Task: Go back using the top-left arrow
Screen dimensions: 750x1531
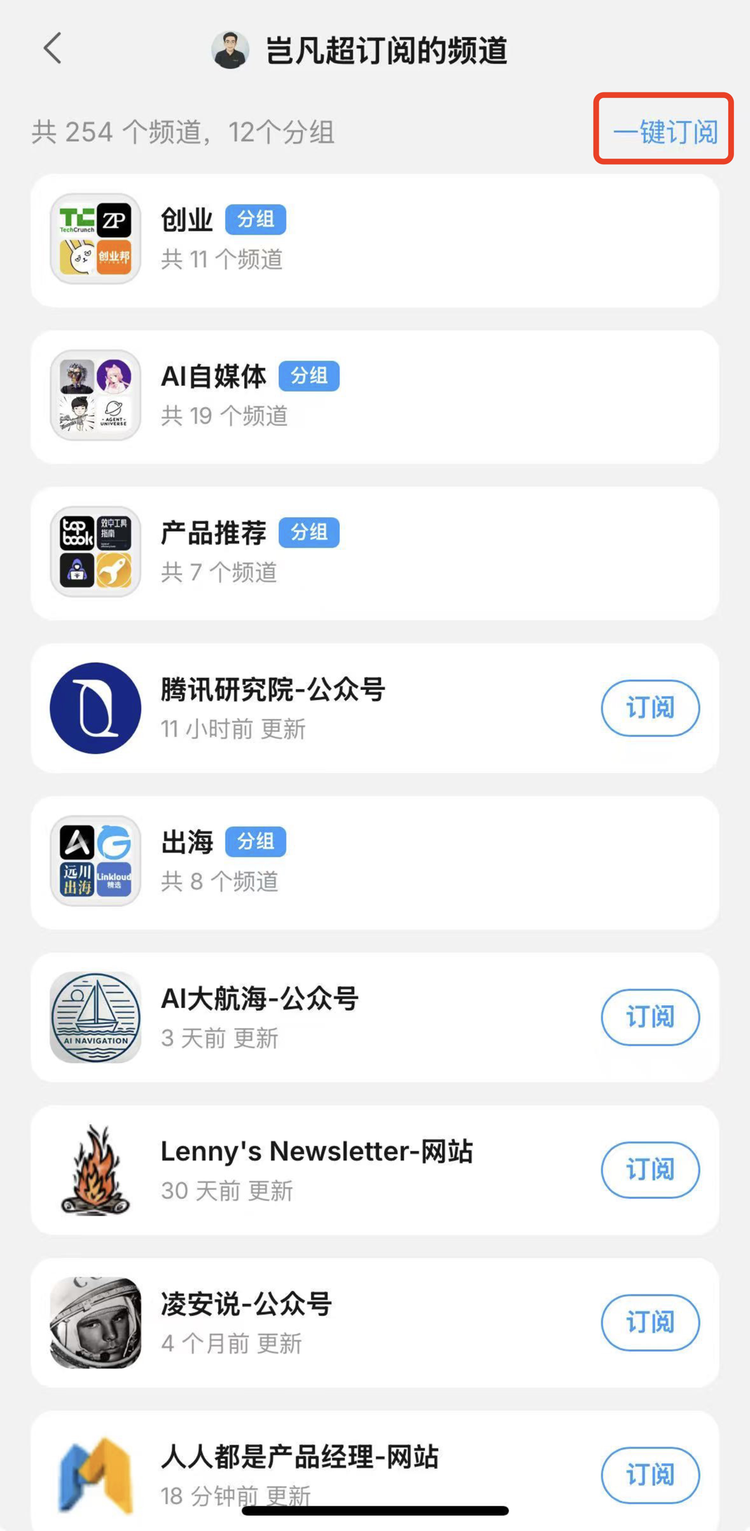Action: 53,48
